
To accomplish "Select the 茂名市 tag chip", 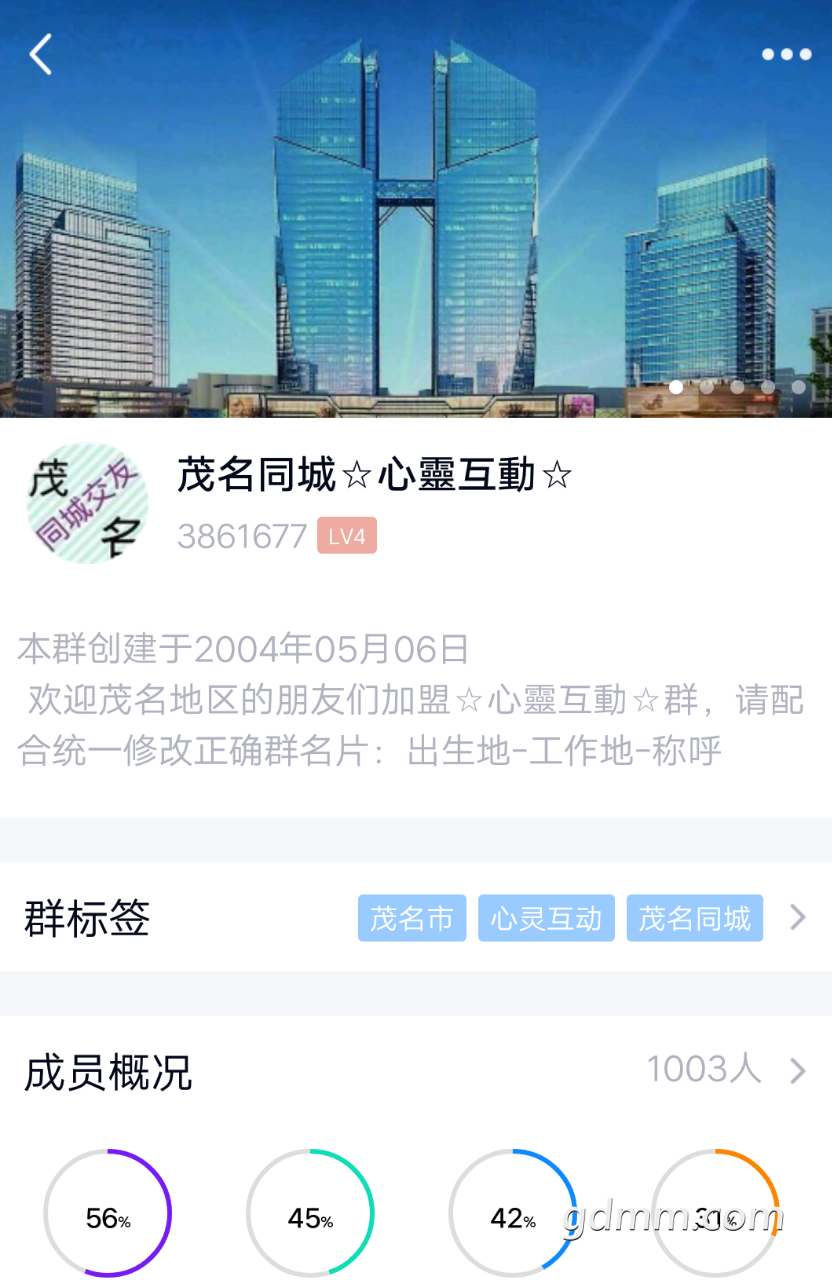I will pos(412,918).
